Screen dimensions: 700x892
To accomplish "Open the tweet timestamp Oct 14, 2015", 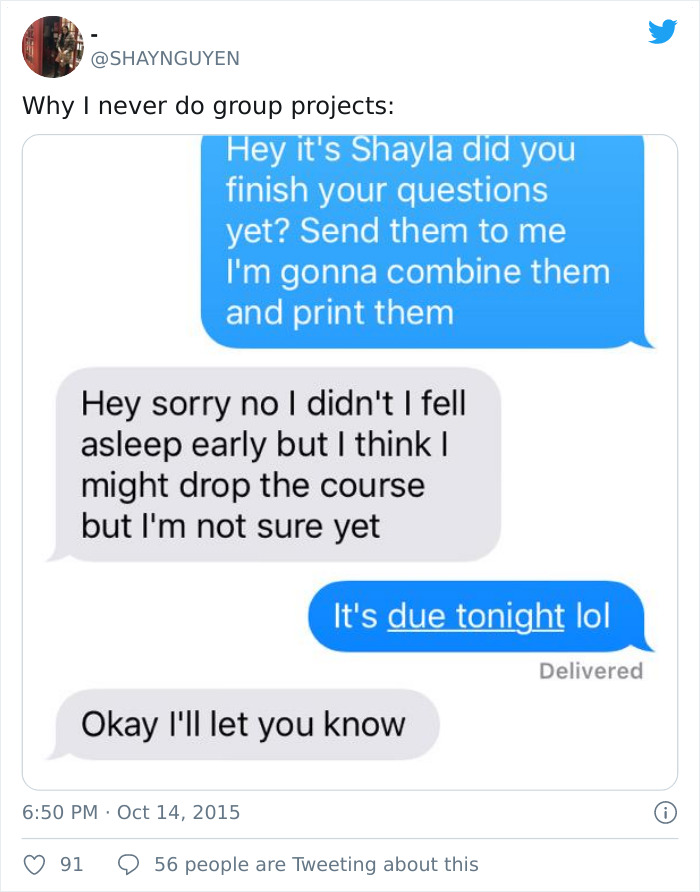I will coord(131,812).
